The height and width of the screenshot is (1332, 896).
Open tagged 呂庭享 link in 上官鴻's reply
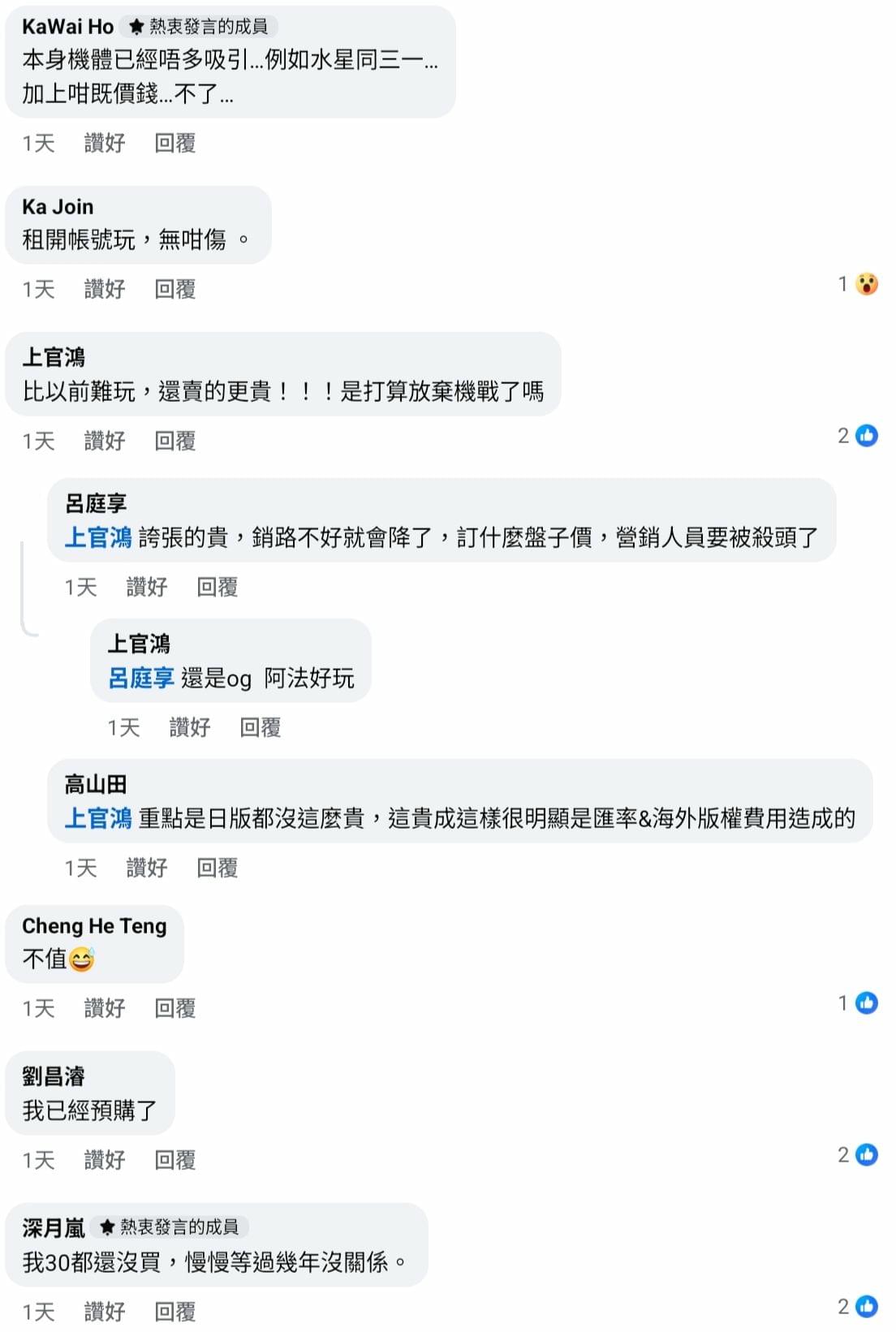(x=140, y=678)
